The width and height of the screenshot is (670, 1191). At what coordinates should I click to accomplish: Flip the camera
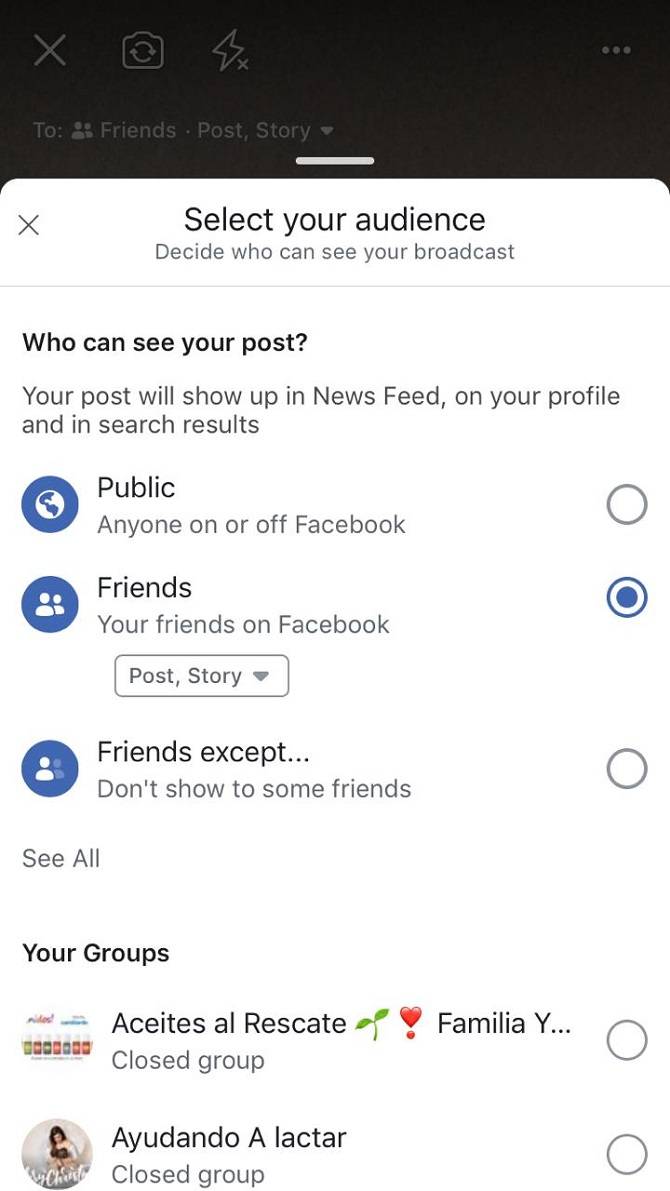tap(143, 50)
